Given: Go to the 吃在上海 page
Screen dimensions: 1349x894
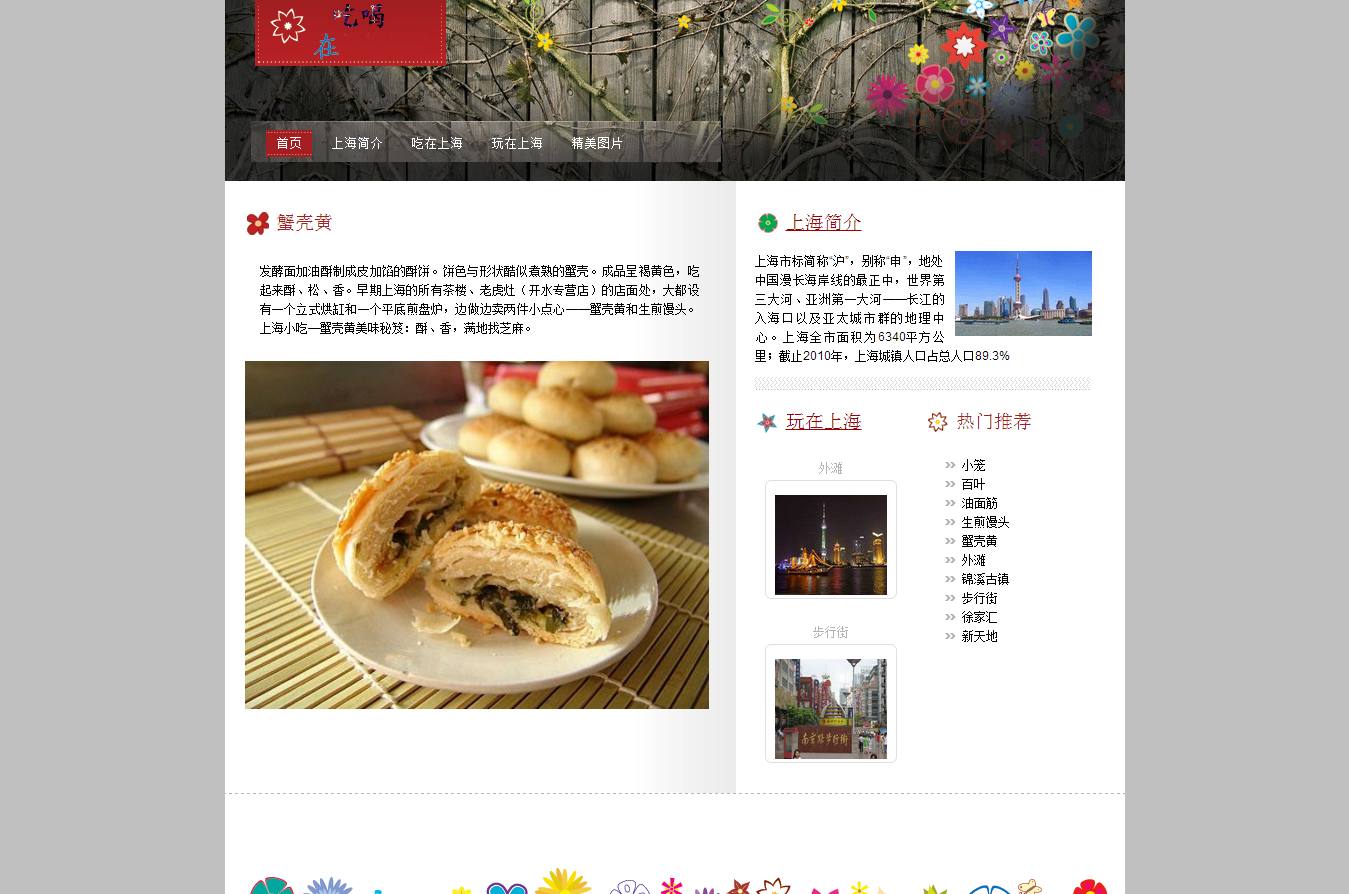Looking at the screenshot, I should tap(437, 144).
